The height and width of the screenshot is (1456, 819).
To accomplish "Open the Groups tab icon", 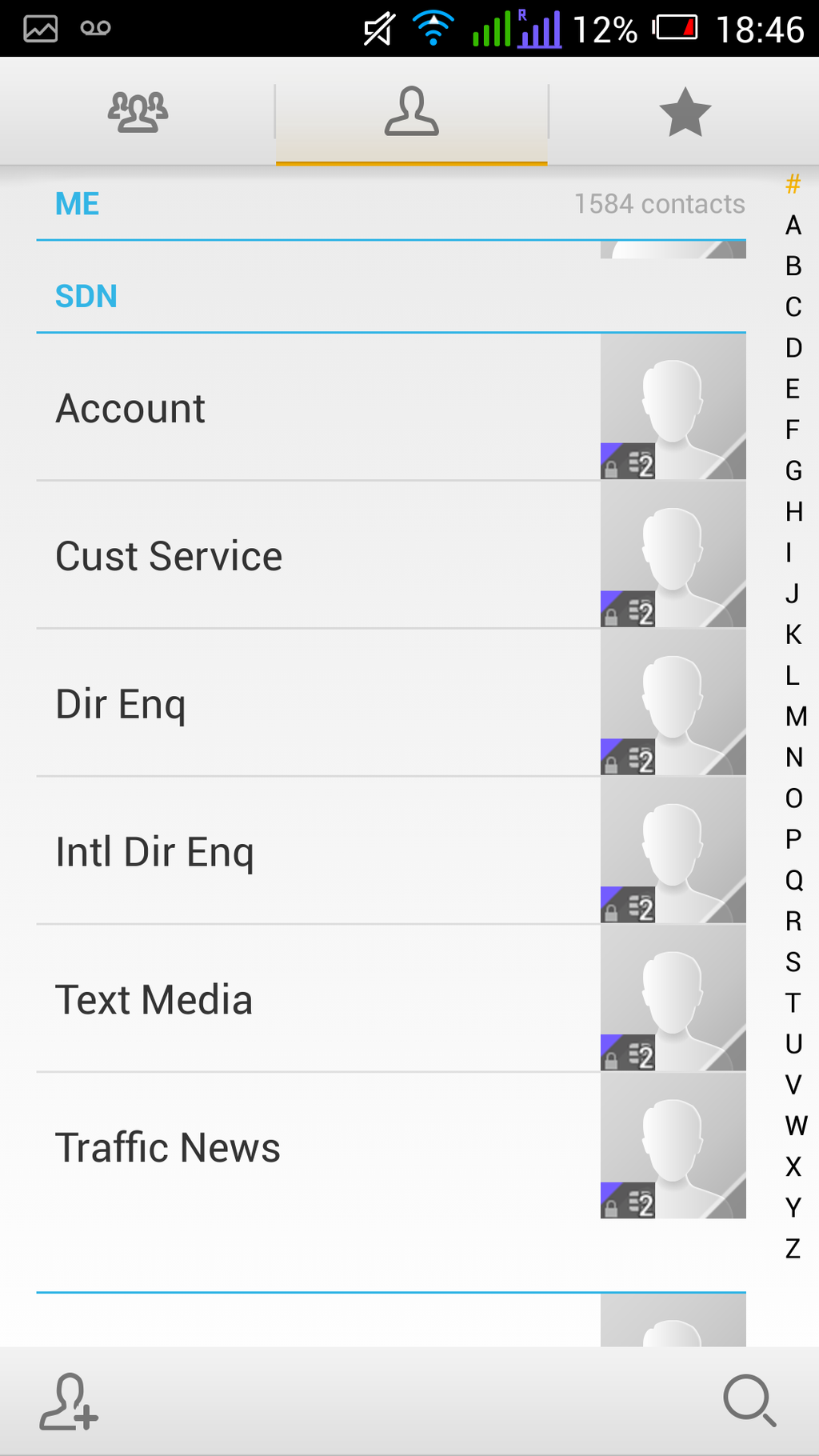I will tap(136, 112).
